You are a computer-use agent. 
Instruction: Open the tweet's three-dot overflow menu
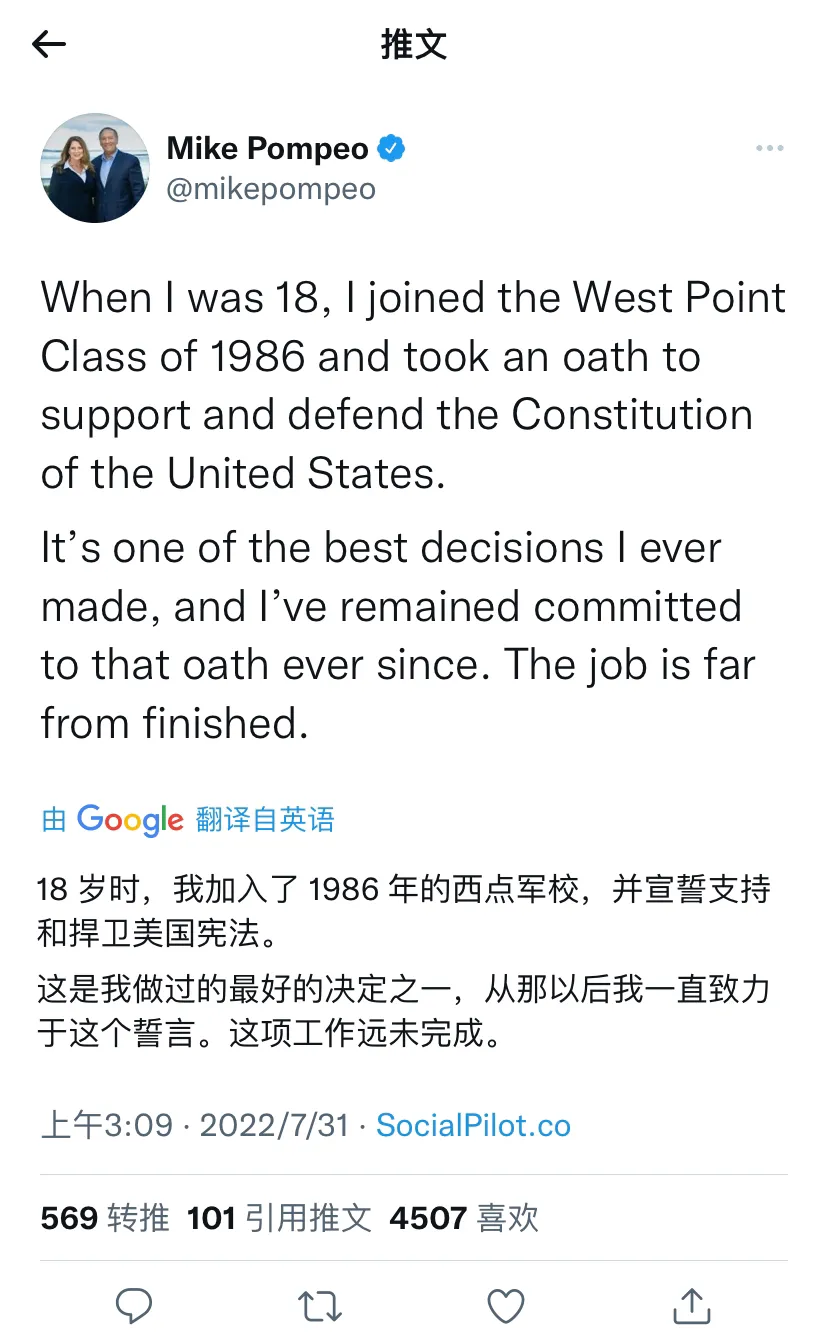pos(769,149)
